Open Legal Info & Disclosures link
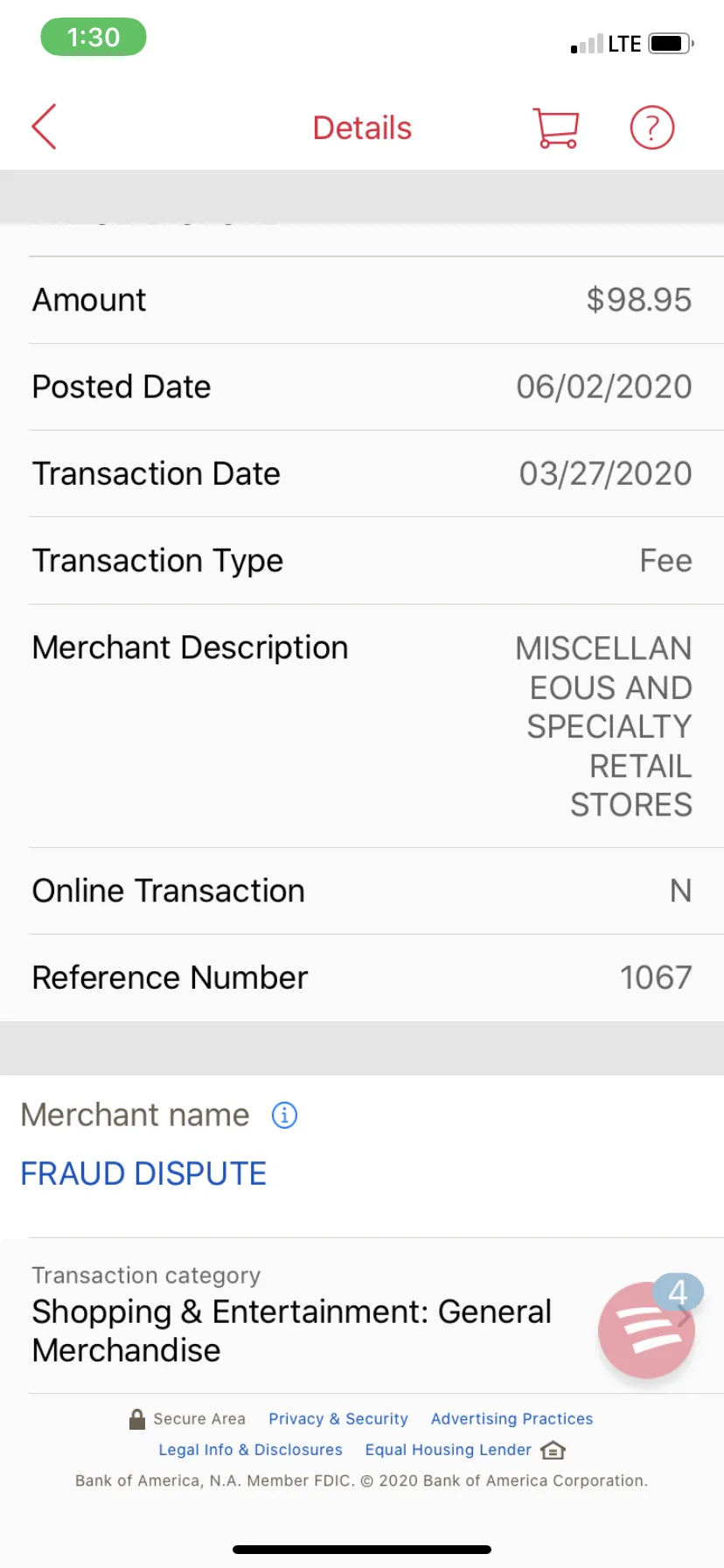Screen dimensions: 724x1568 [x=250, y=1450]
